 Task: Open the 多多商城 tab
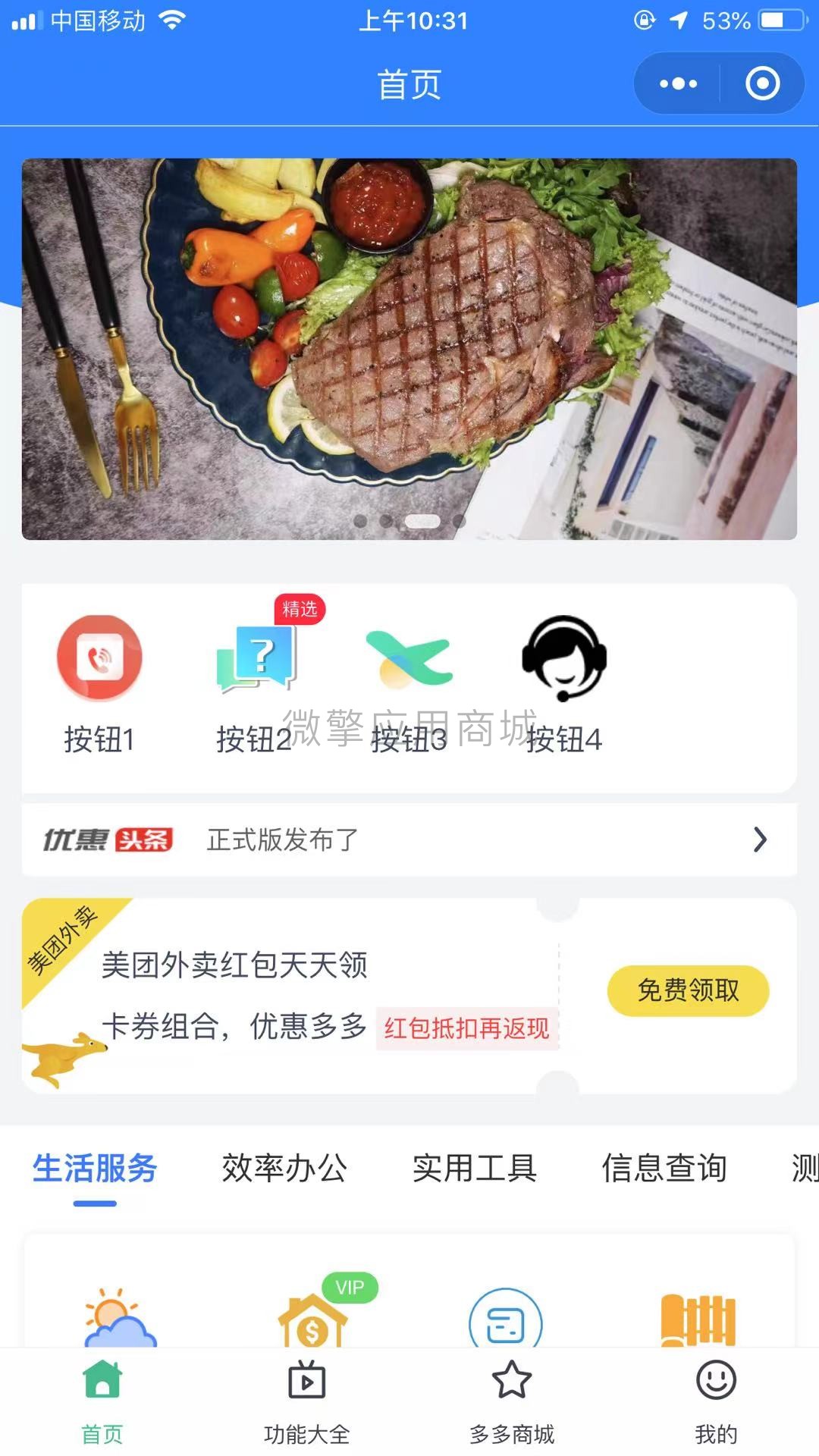click(x=512, y=1401)
